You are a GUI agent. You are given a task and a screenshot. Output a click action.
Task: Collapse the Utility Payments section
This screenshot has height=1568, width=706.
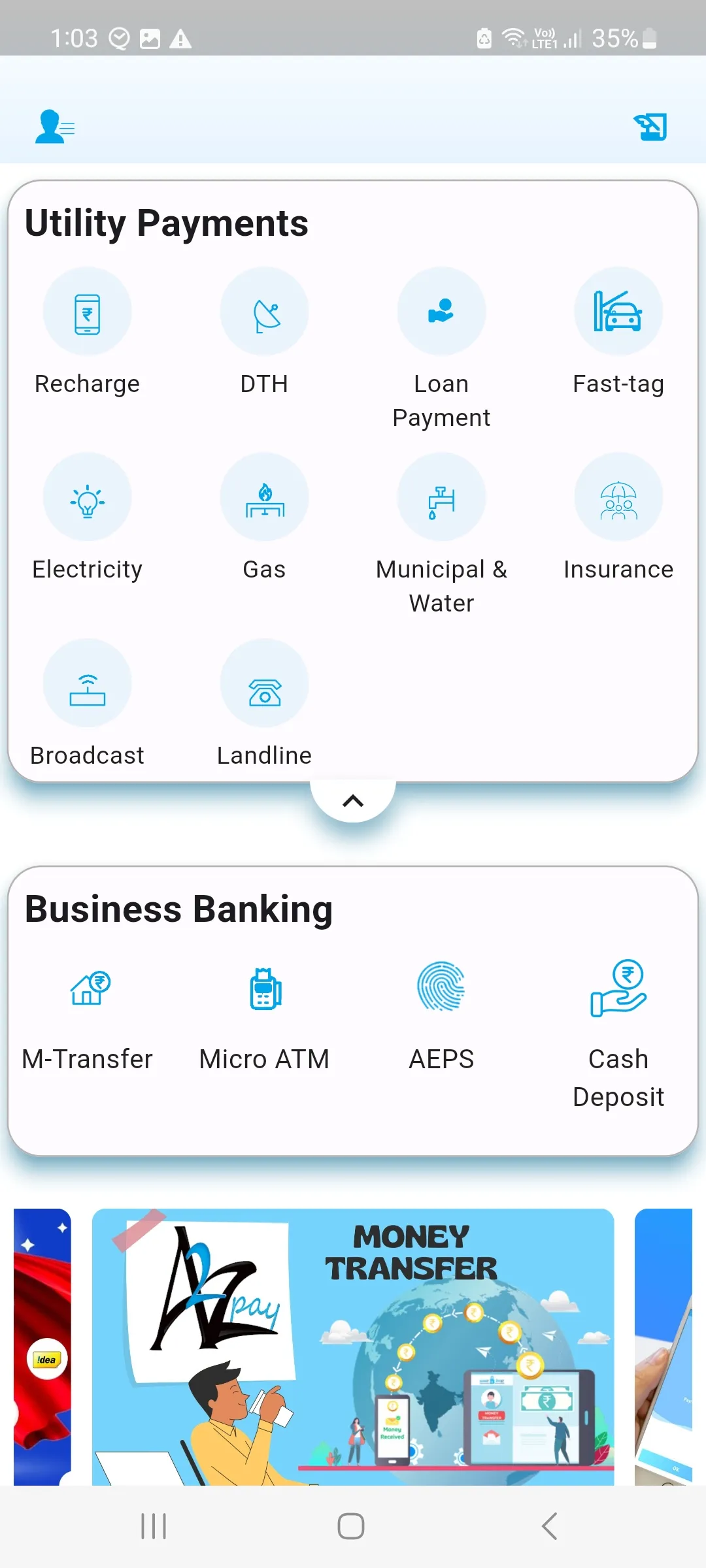tap(353, 800)
